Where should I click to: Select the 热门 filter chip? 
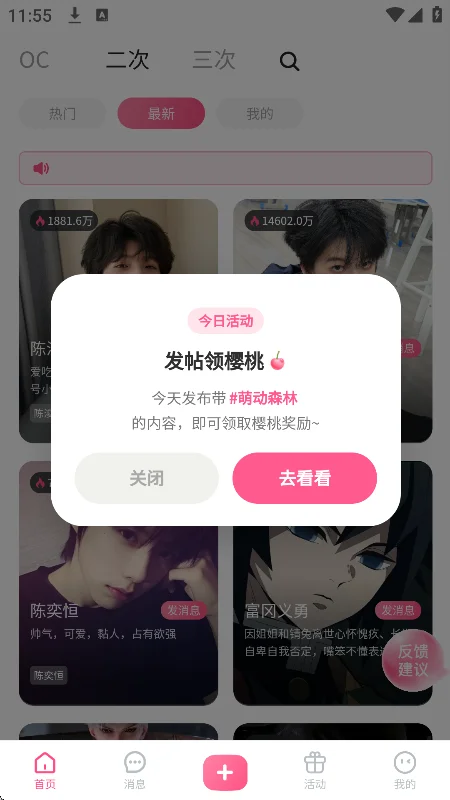point(62,113)
